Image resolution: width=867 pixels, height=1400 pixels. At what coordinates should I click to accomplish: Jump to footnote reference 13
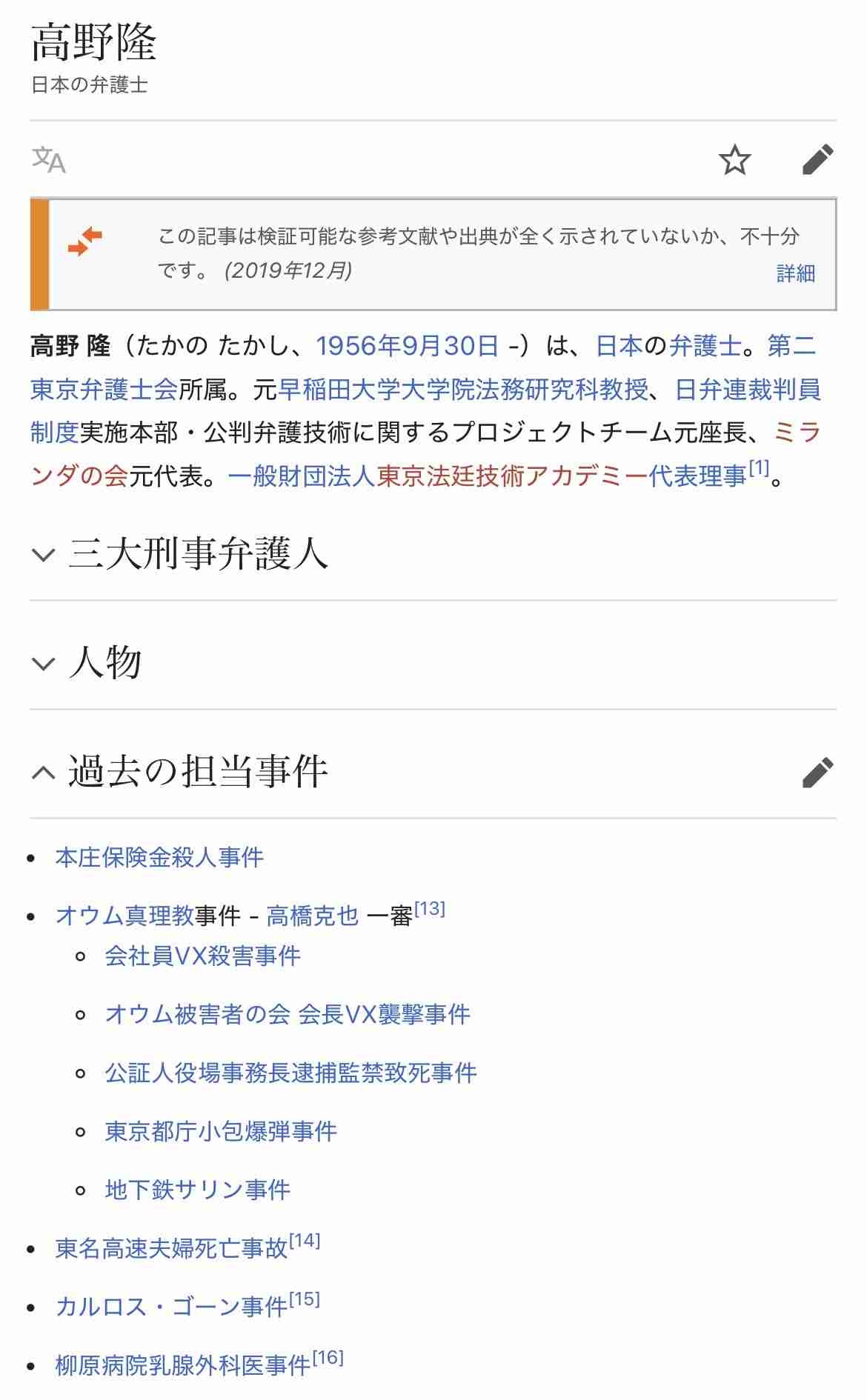(430, 909)
